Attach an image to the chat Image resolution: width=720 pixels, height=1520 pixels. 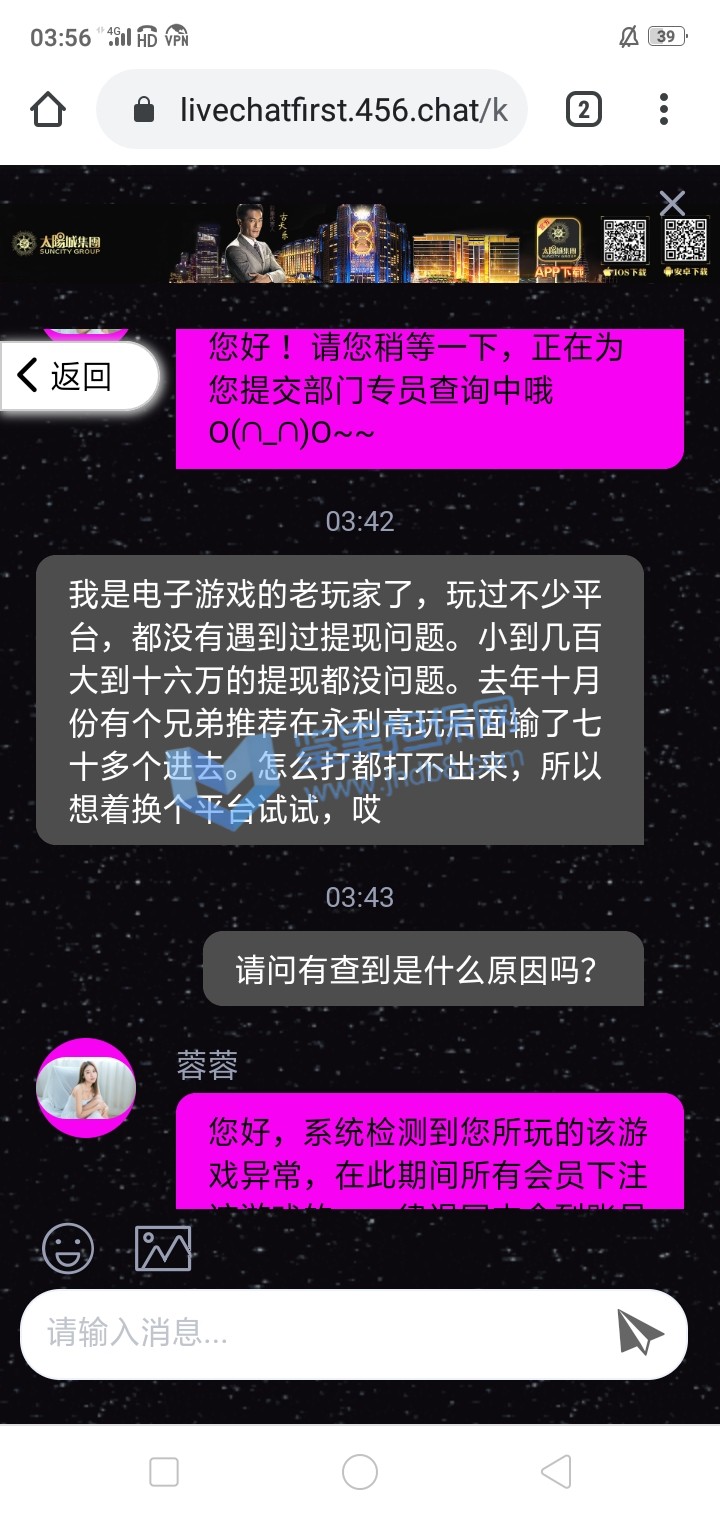click(163, 1248)
